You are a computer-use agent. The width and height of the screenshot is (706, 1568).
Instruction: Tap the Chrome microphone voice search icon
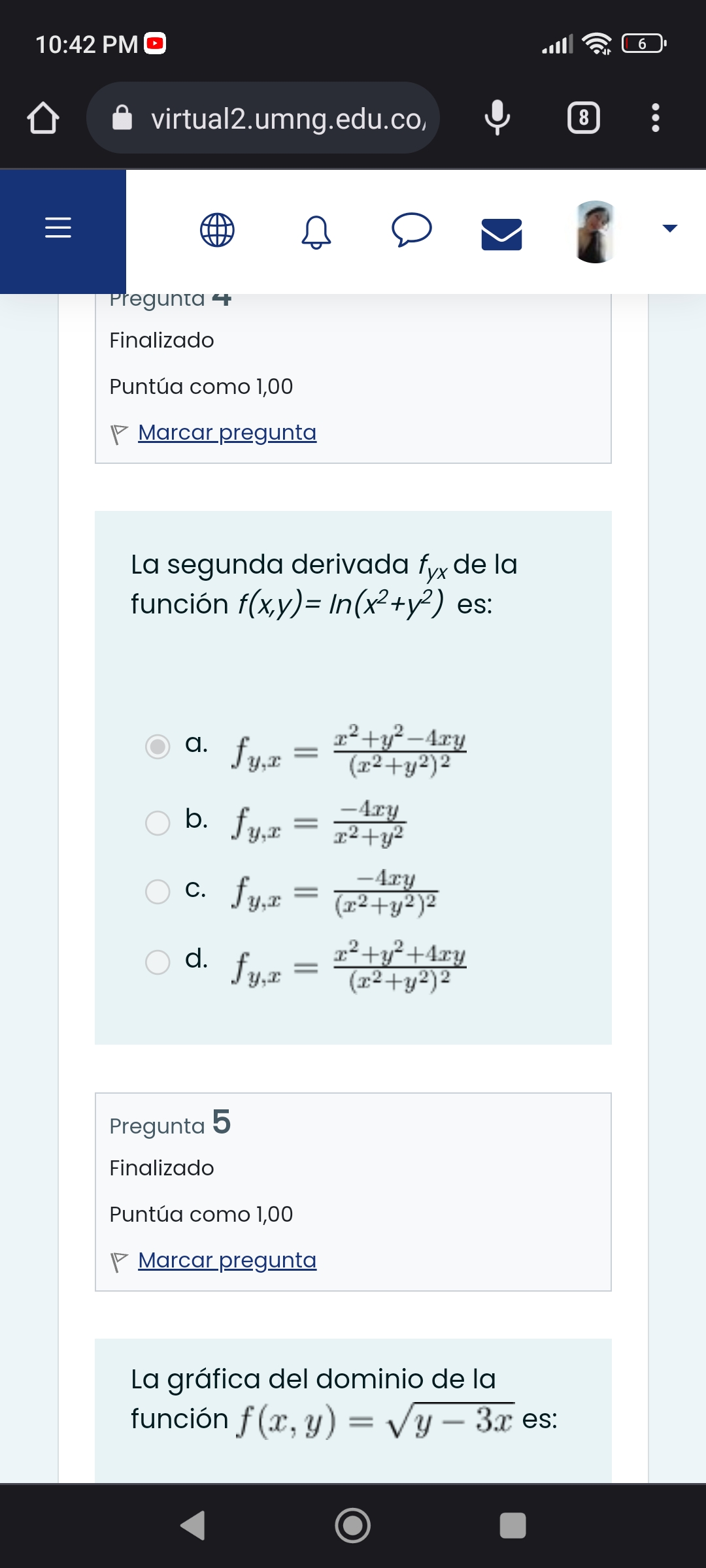[x=497, y=118]
